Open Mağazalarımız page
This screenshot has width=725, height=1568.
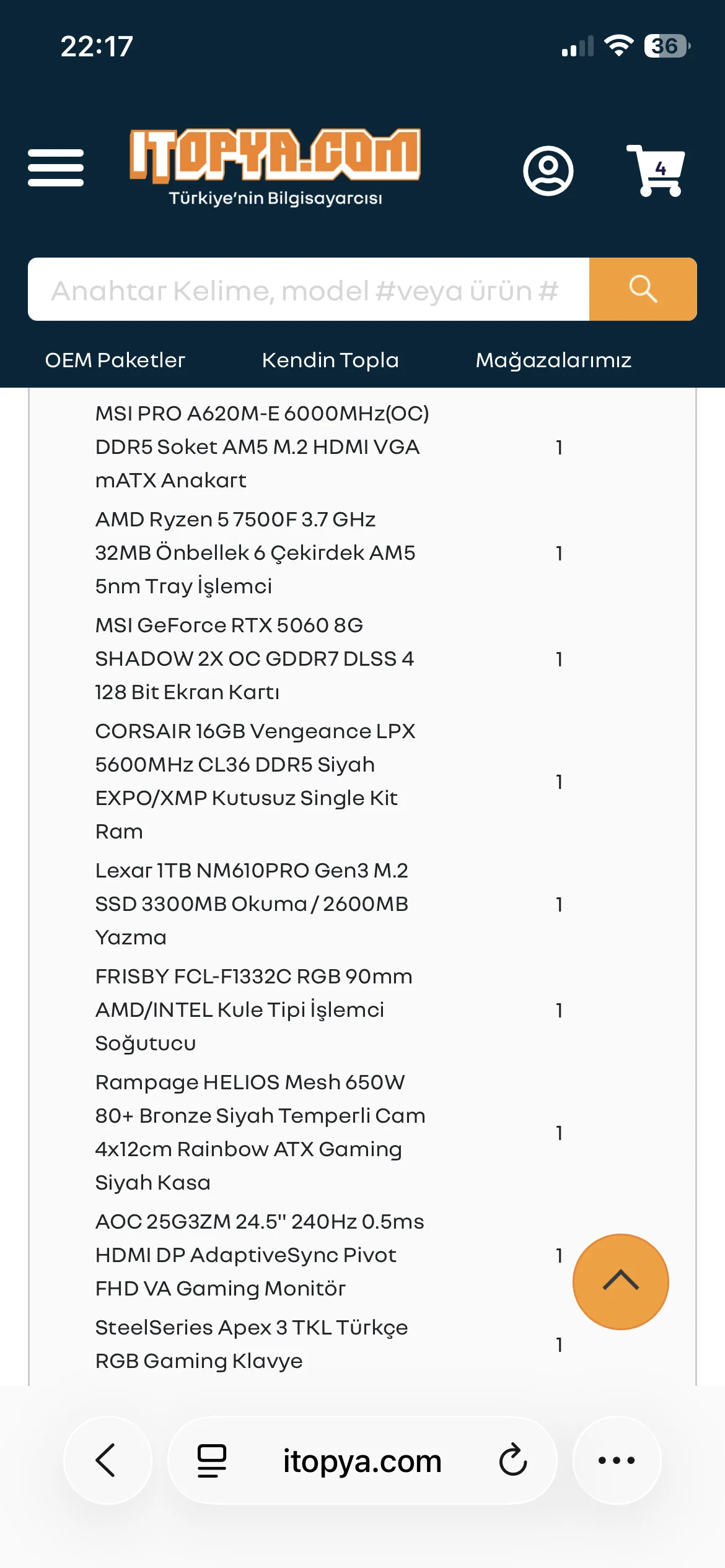point(553,360)
